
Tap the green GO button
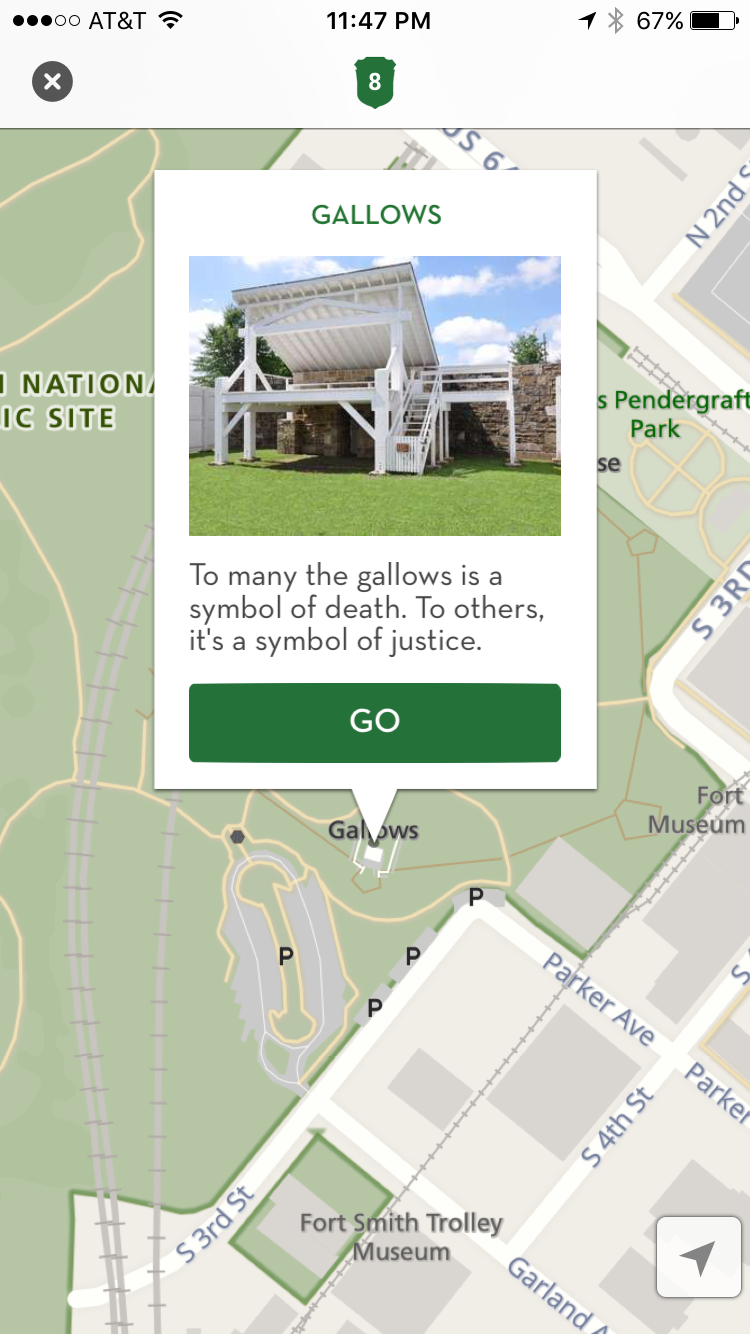374,722
